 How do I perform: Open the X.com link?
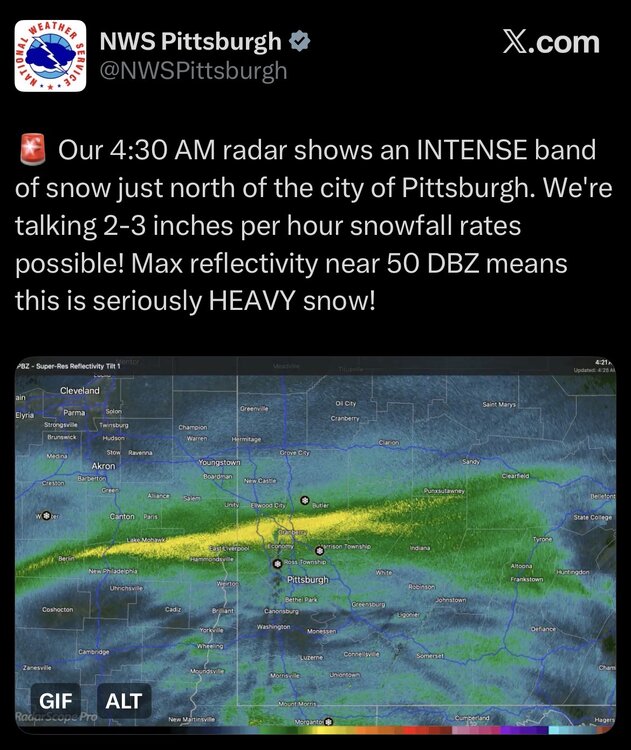[x=550, y=42]
